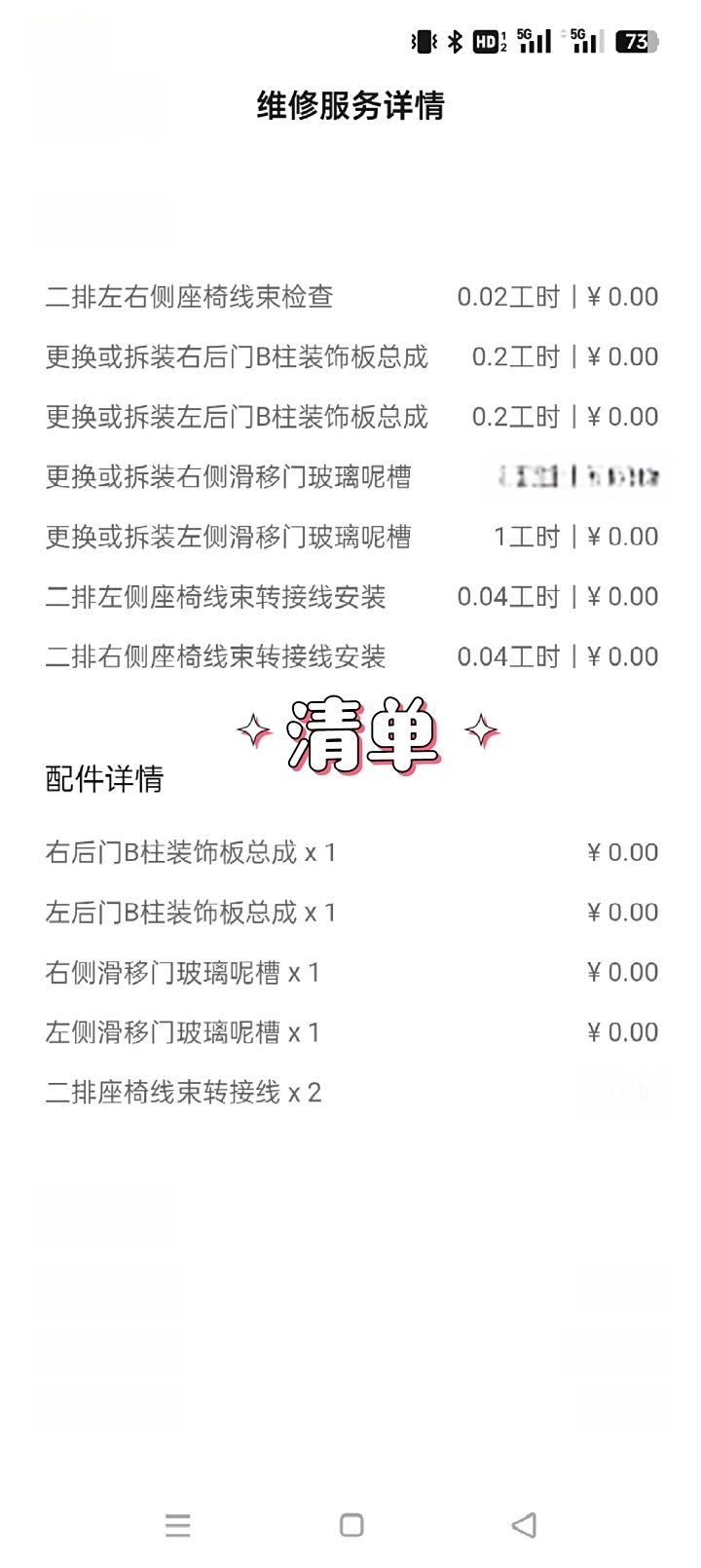The image size is (701, 1568).
Task: Go back using the system back button
Action: coord(524,1524)
